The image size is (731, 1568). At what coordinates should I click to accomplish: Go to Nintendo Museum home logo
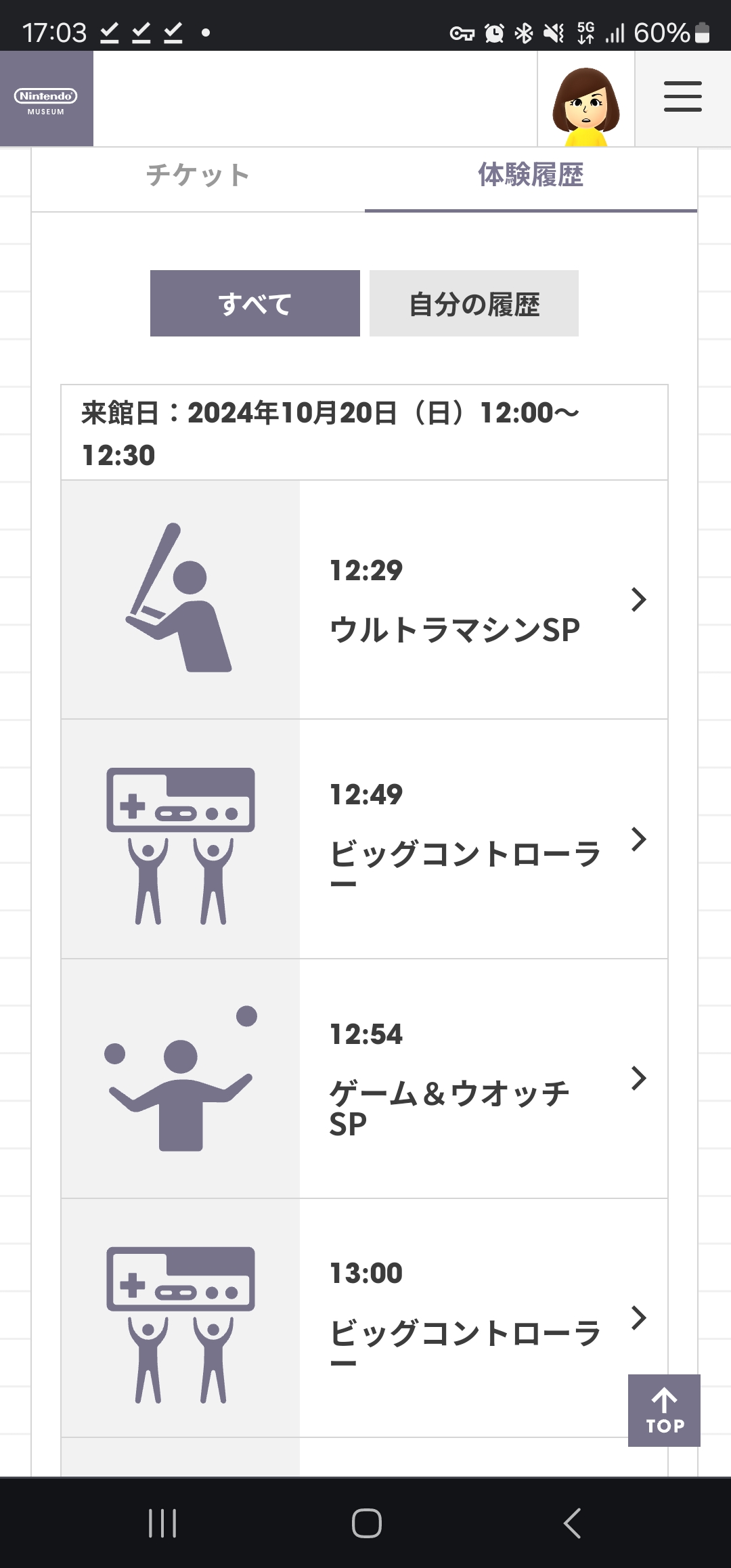pyautogui.click(x=46, y=99)
